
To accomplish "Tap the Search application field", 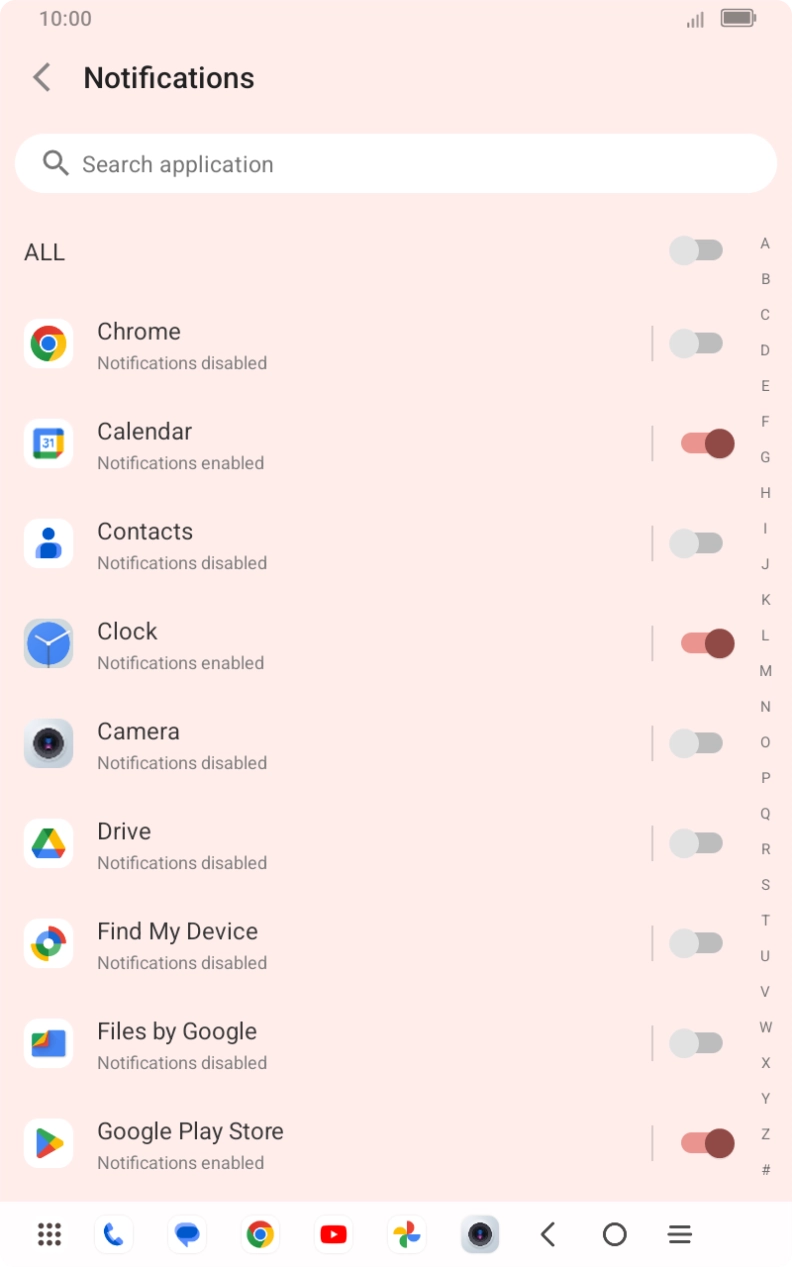I will coord(395,163).
